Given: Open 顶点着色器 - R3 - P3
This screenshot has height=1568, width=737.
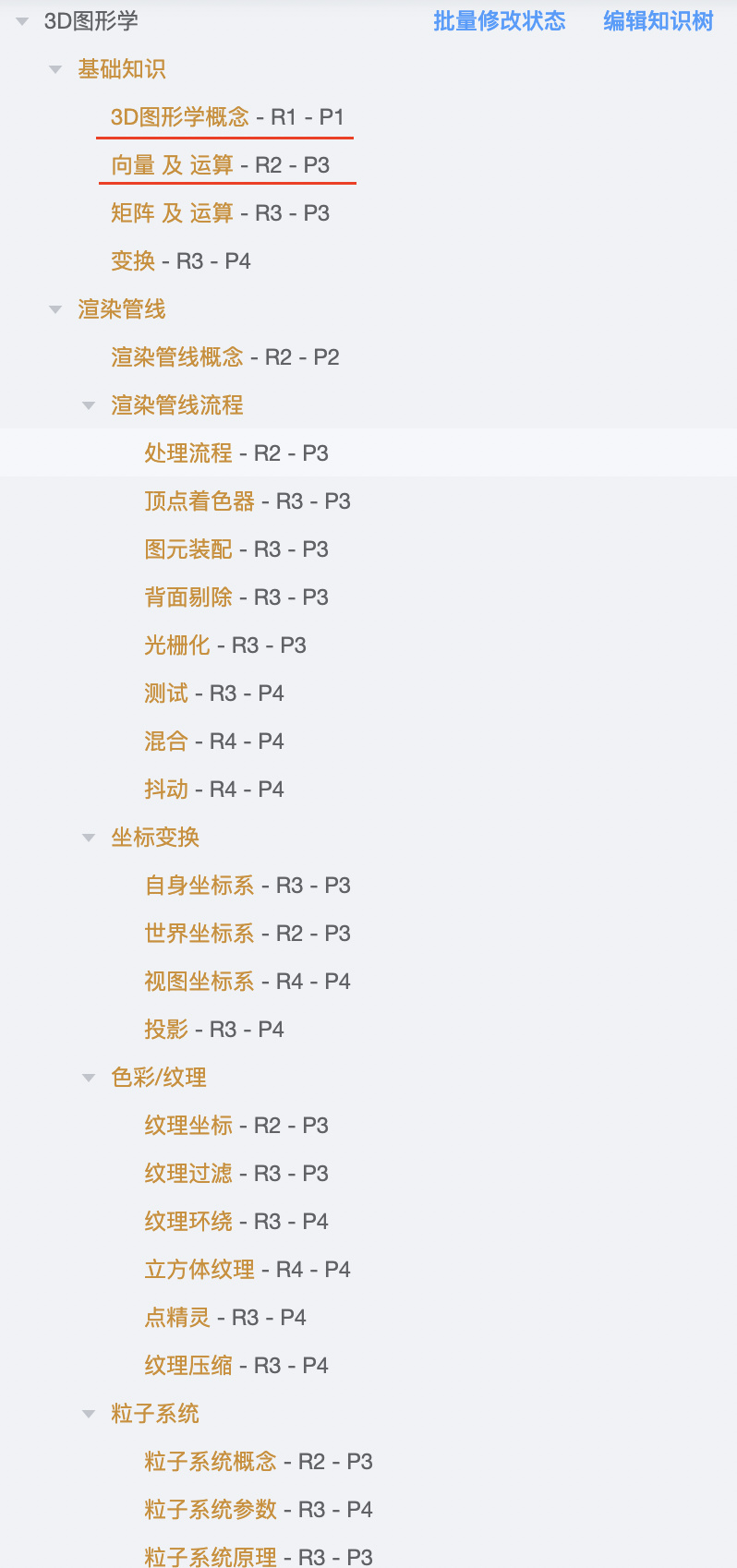Looking at the screenshot, I should [248, 501].
